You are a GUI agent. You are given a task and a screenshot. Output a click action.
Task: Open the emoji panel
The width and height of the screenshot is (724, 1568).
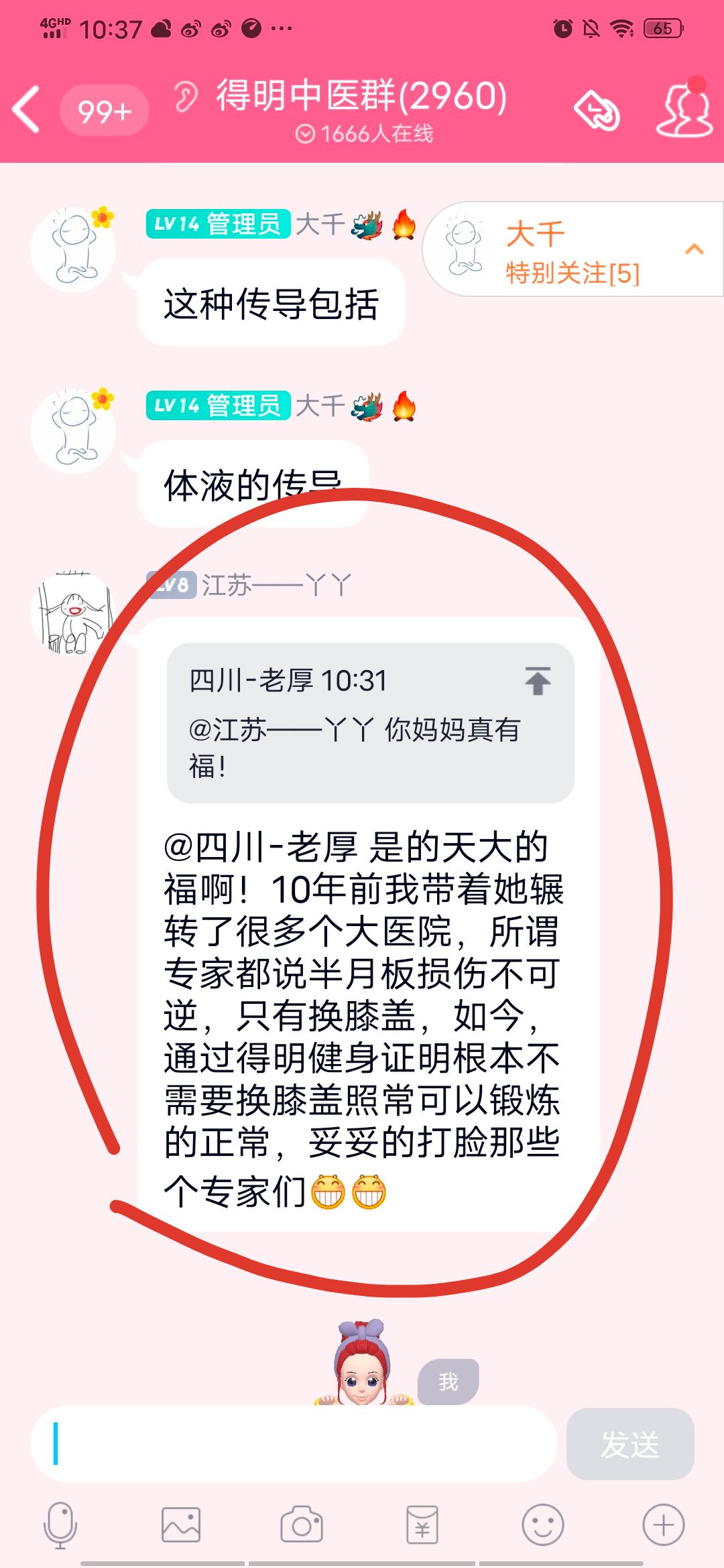543,1525
